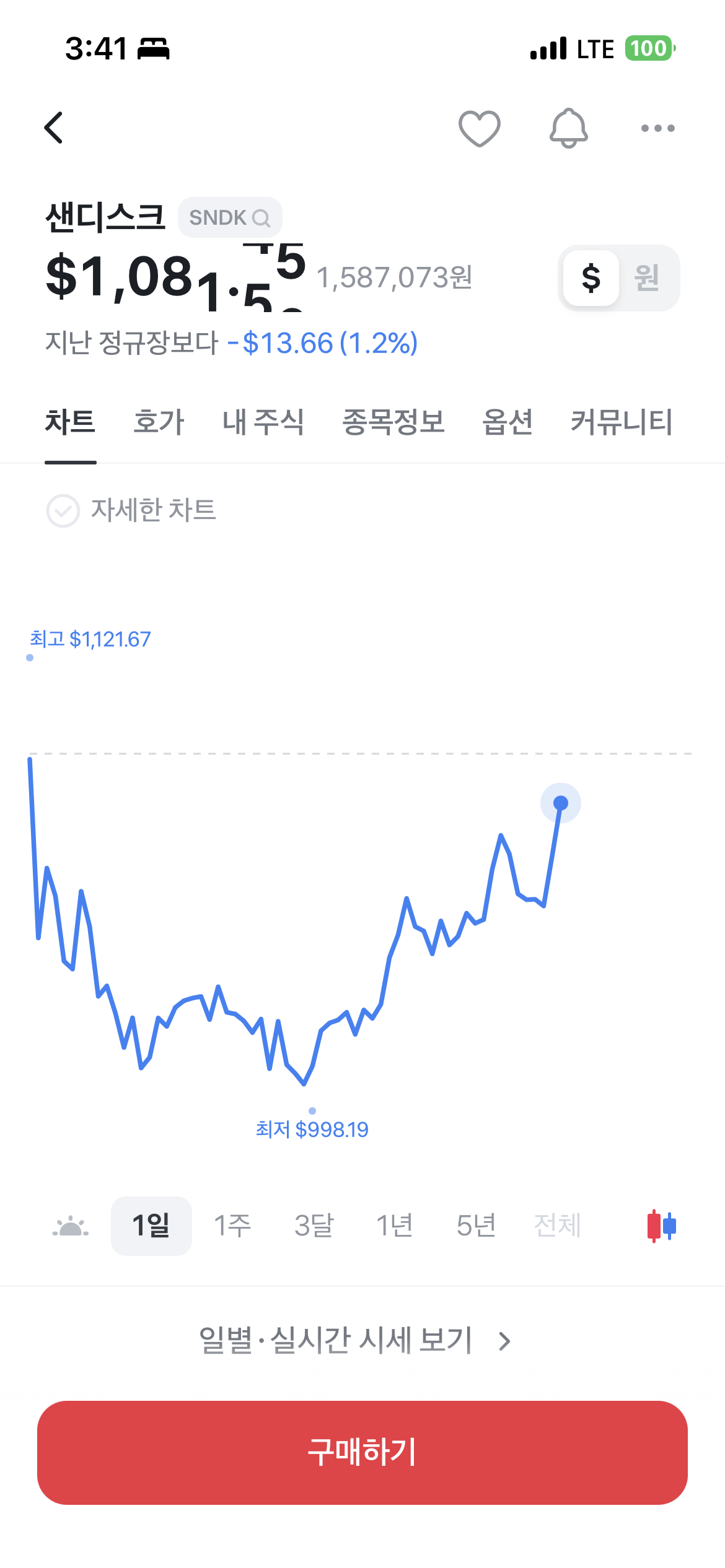The height and width of the screenshot is (1568, 725).
Task: Switch to the 커뮤니티 tab
Action: pos(622,422)
